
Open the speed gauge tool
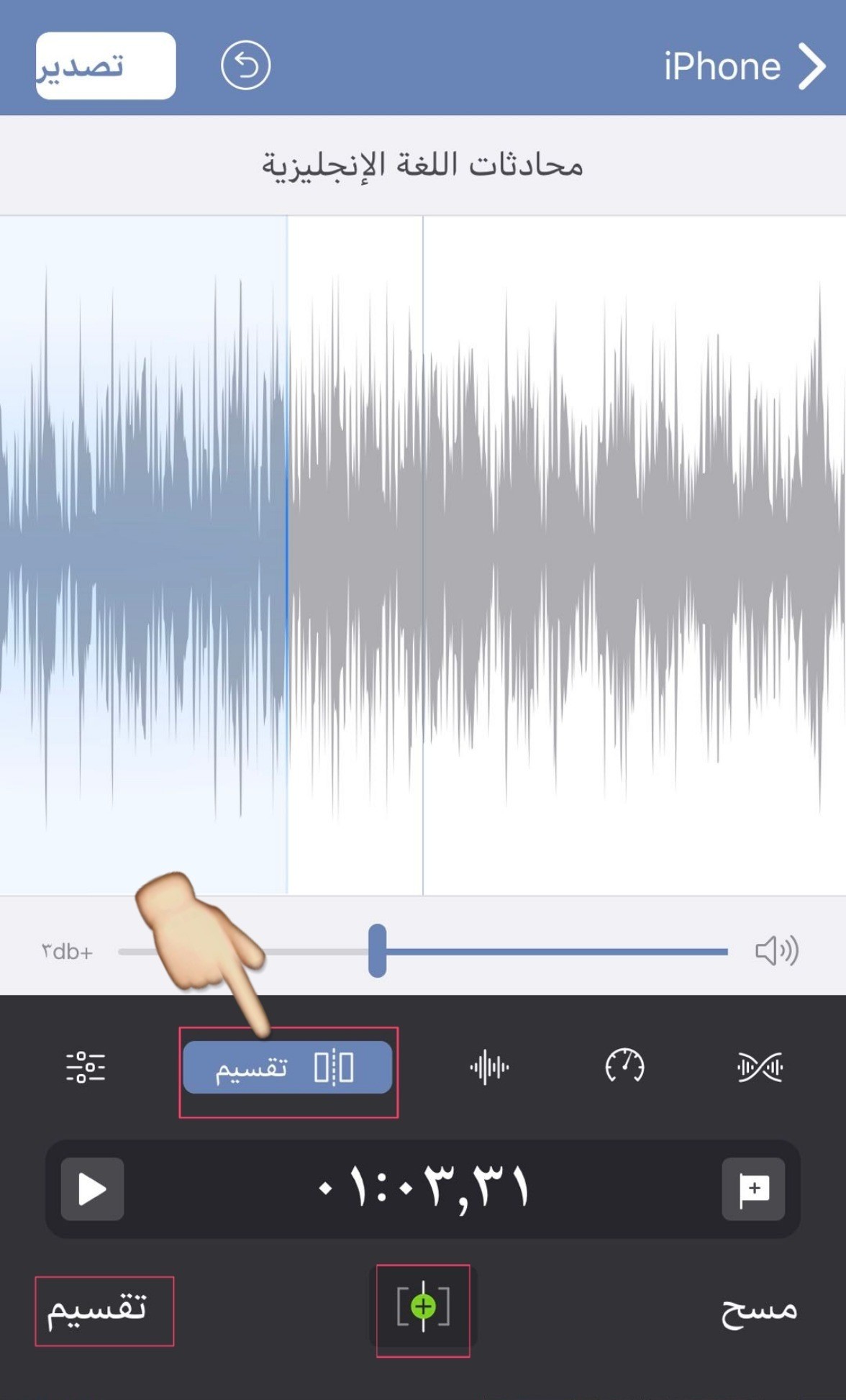pyautogui.click(x=624, y=1066)
